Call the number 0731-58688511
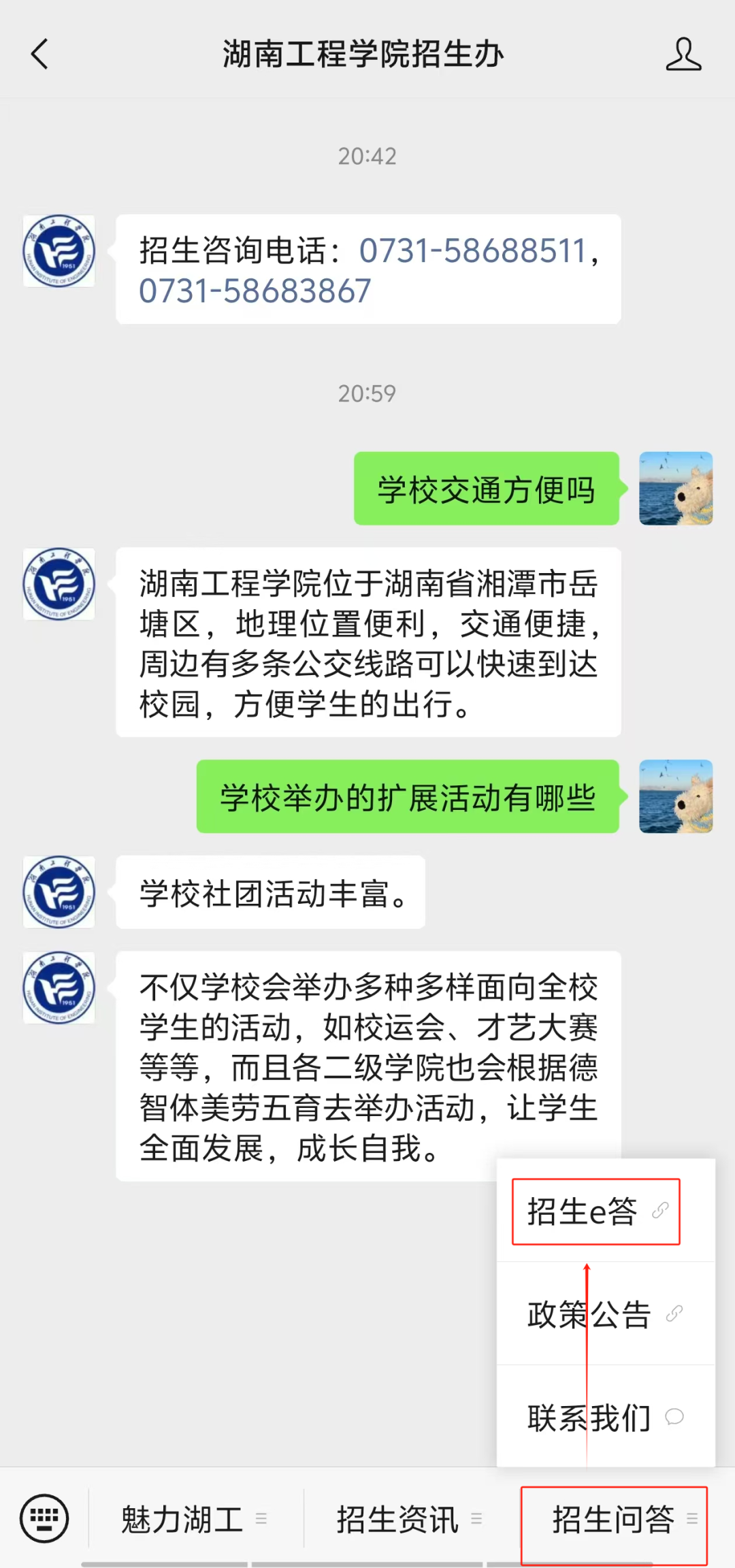735x1568 pixels. click(472, 250)
